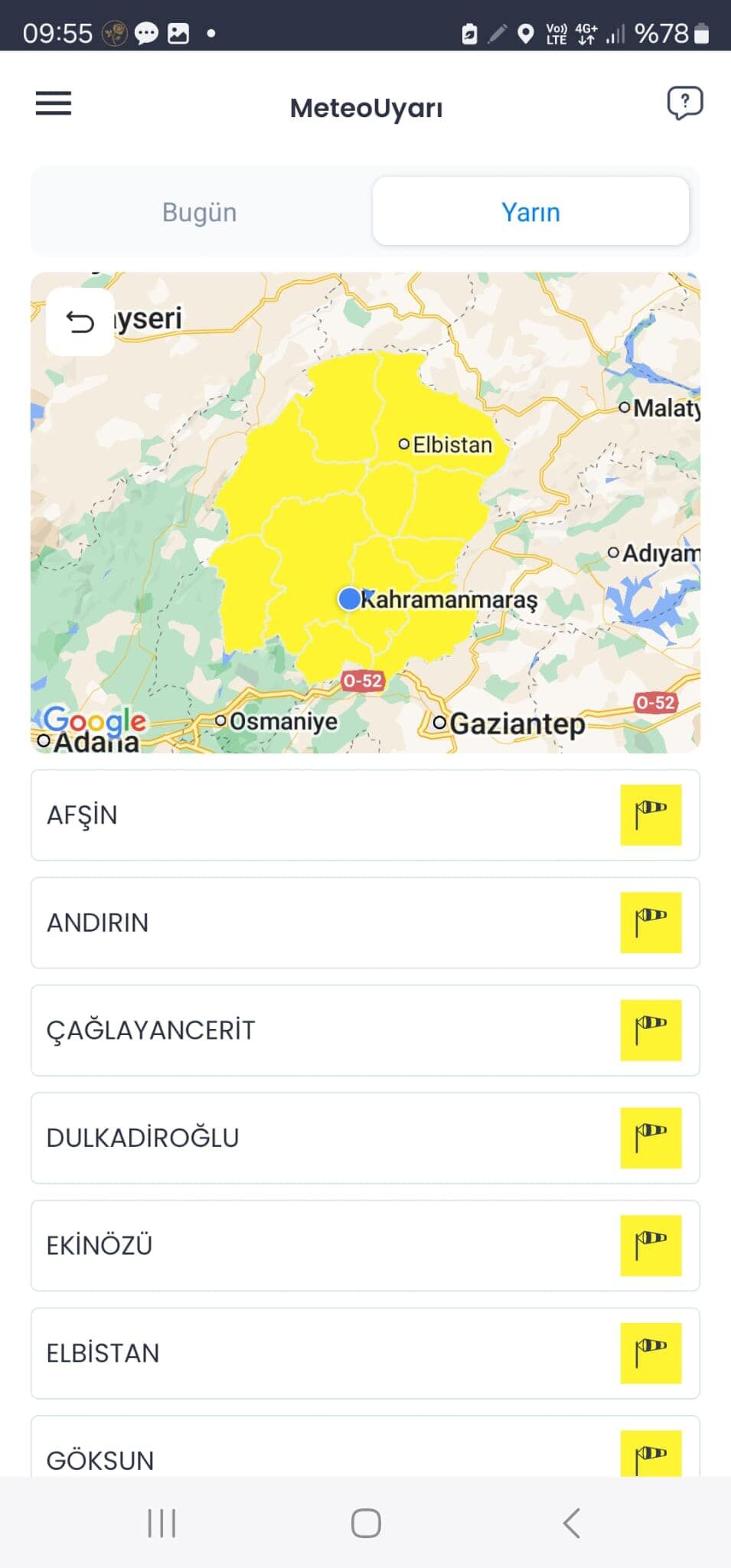The width and height of the screenshot is (731, 1568).
Task: Open the help chat icon
Action: pos(684,103)
